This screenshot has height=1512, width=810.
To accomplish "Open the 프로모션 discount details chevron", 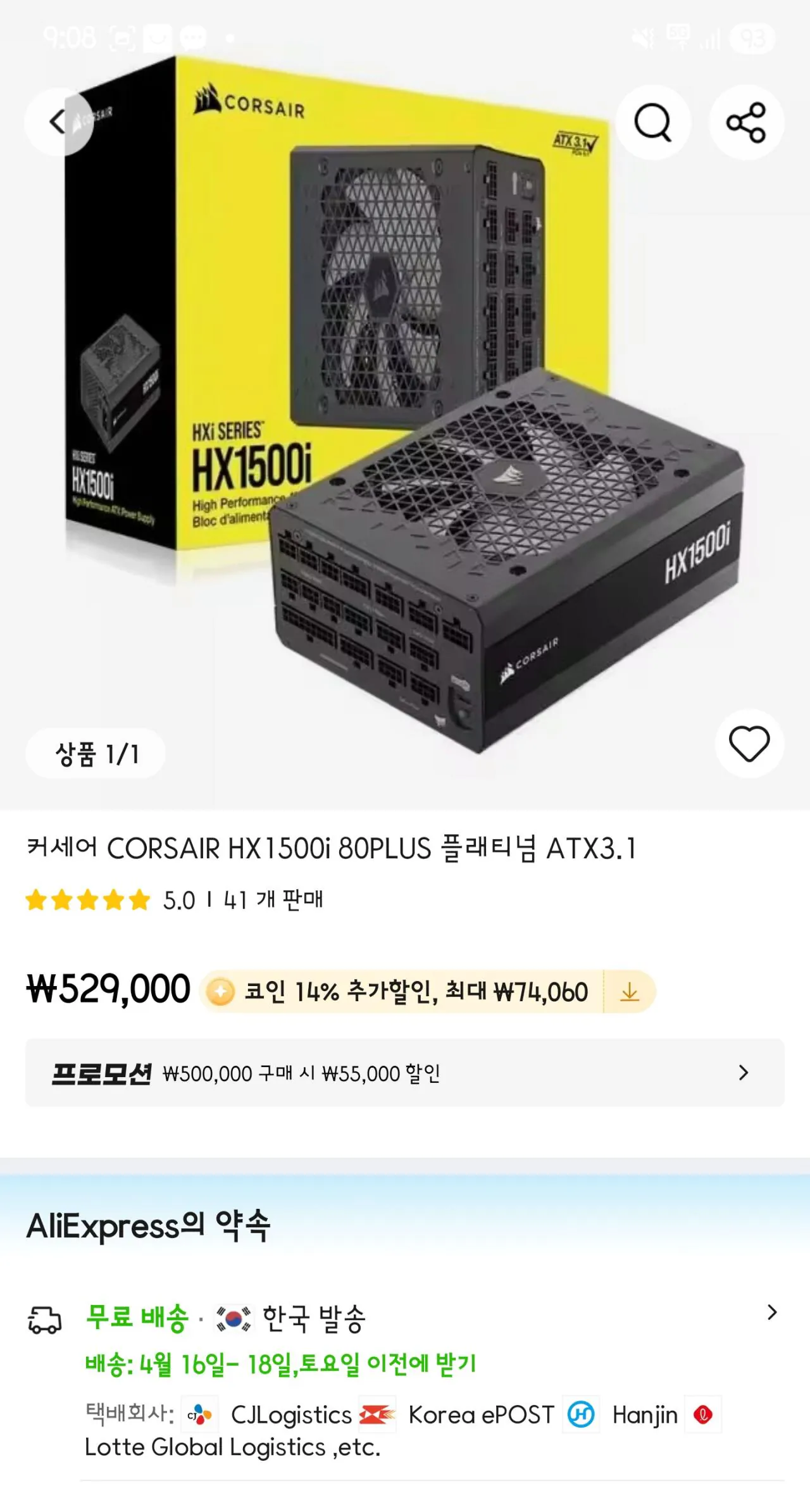I will coord(743,1073).
